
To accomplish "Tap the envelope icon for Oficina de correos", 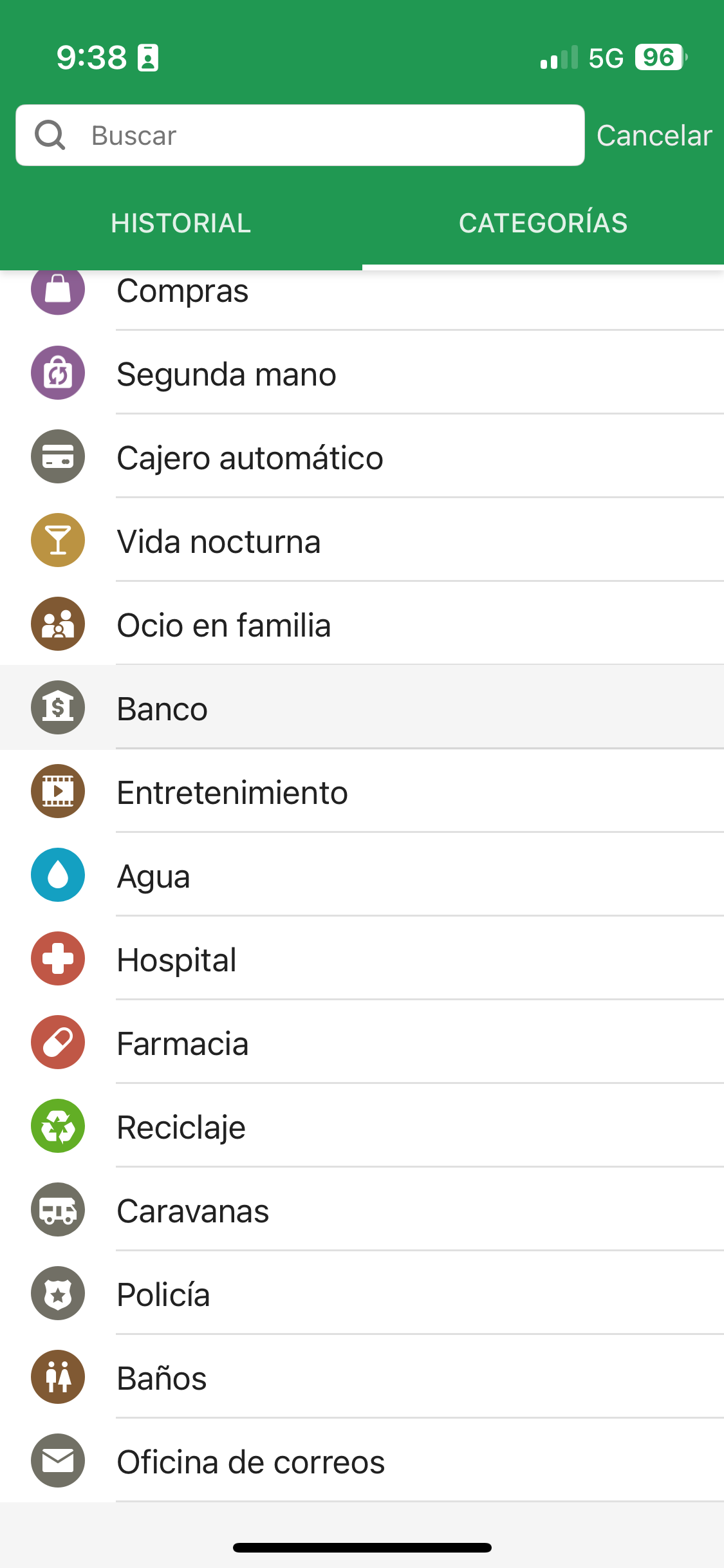I will [x=57, y=1461].
